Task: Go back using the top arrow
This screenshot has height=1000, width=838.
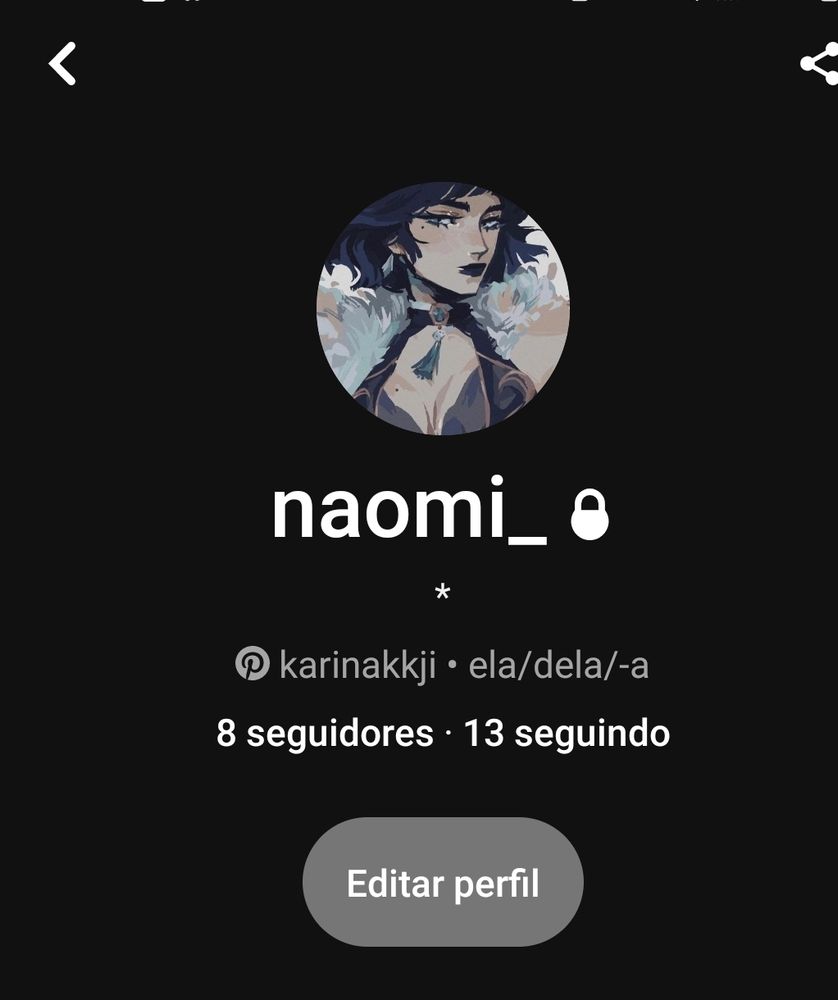Action: point(62,64)
